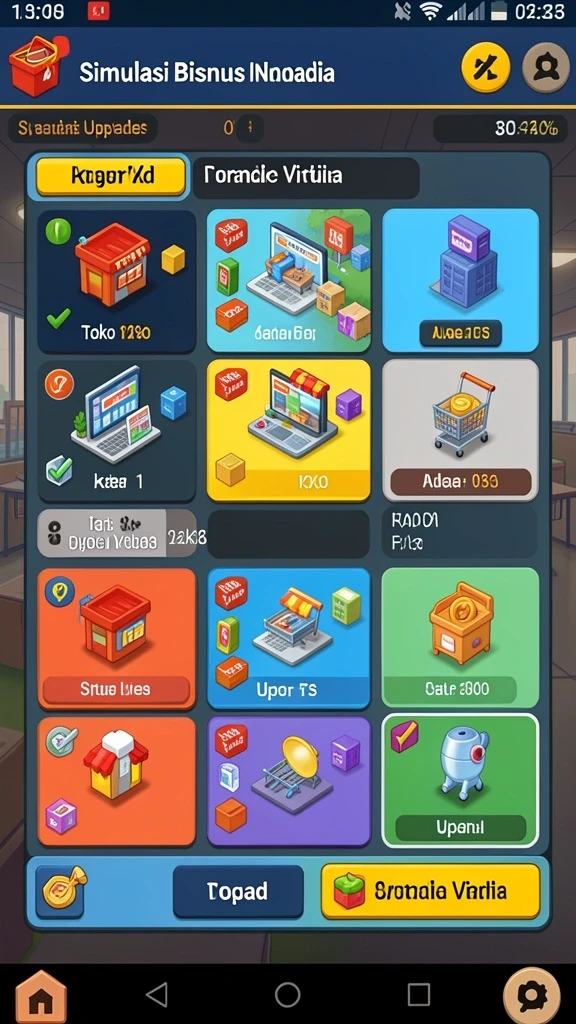Select the yellow Kagor tab
Image resolution: width=576 pixels, height=1024 pixels.
point(110,176)
